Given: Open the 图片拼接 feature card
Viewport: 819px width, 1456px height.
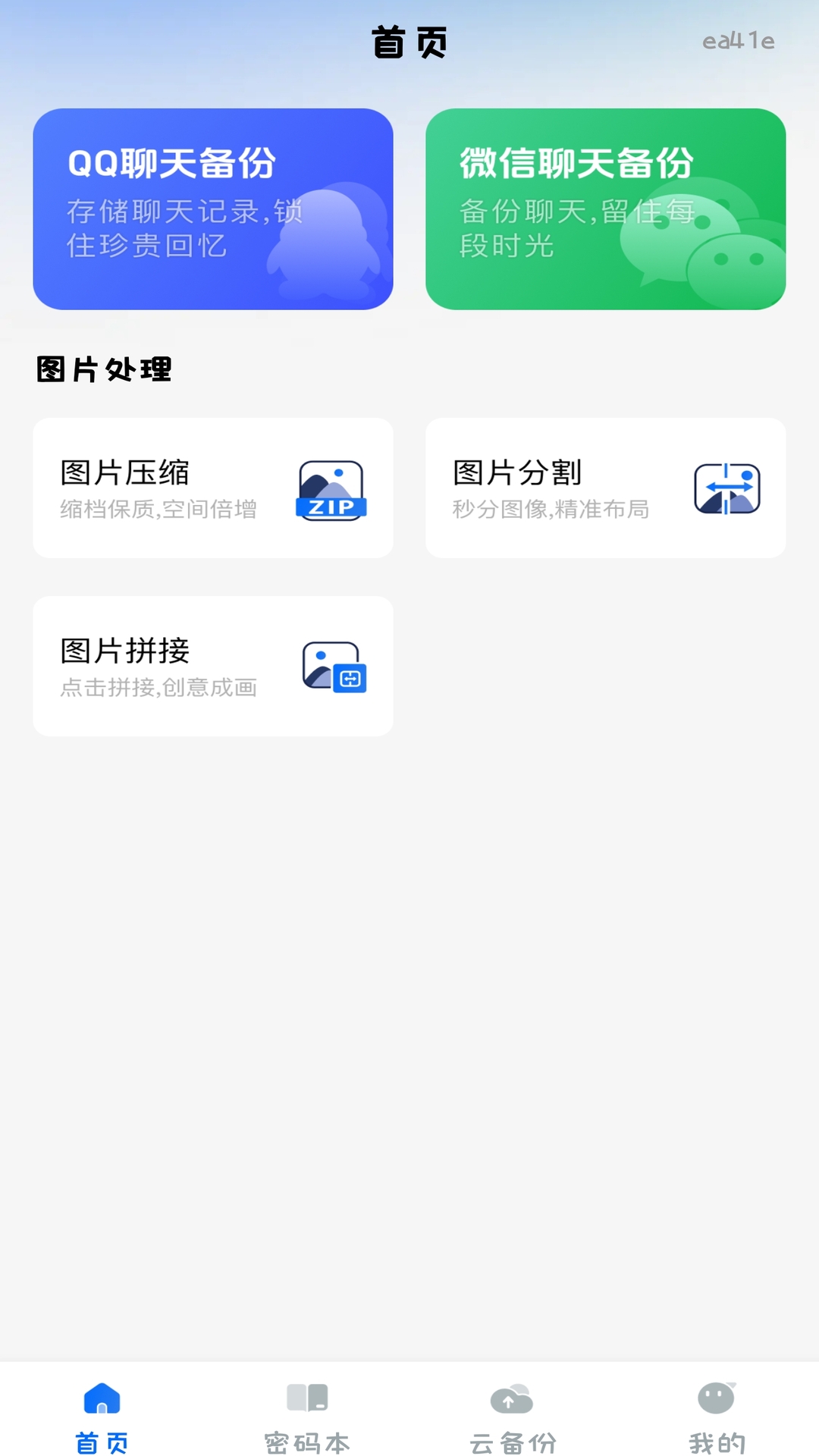Looking at the screenshot, I should (x=213, y=666).
